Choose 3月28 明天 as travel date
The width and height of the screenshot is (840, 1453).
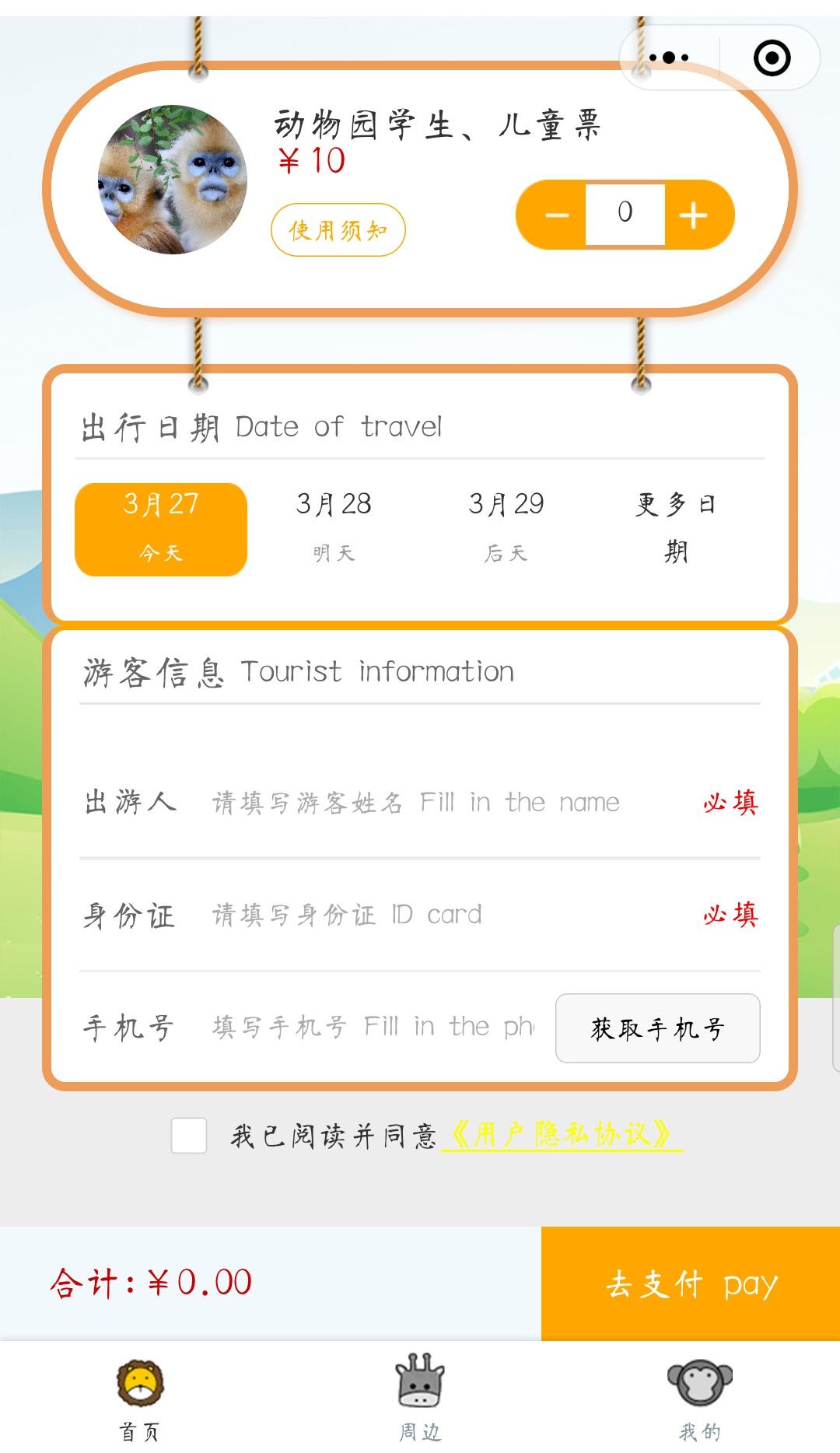[x=334, y=529]
